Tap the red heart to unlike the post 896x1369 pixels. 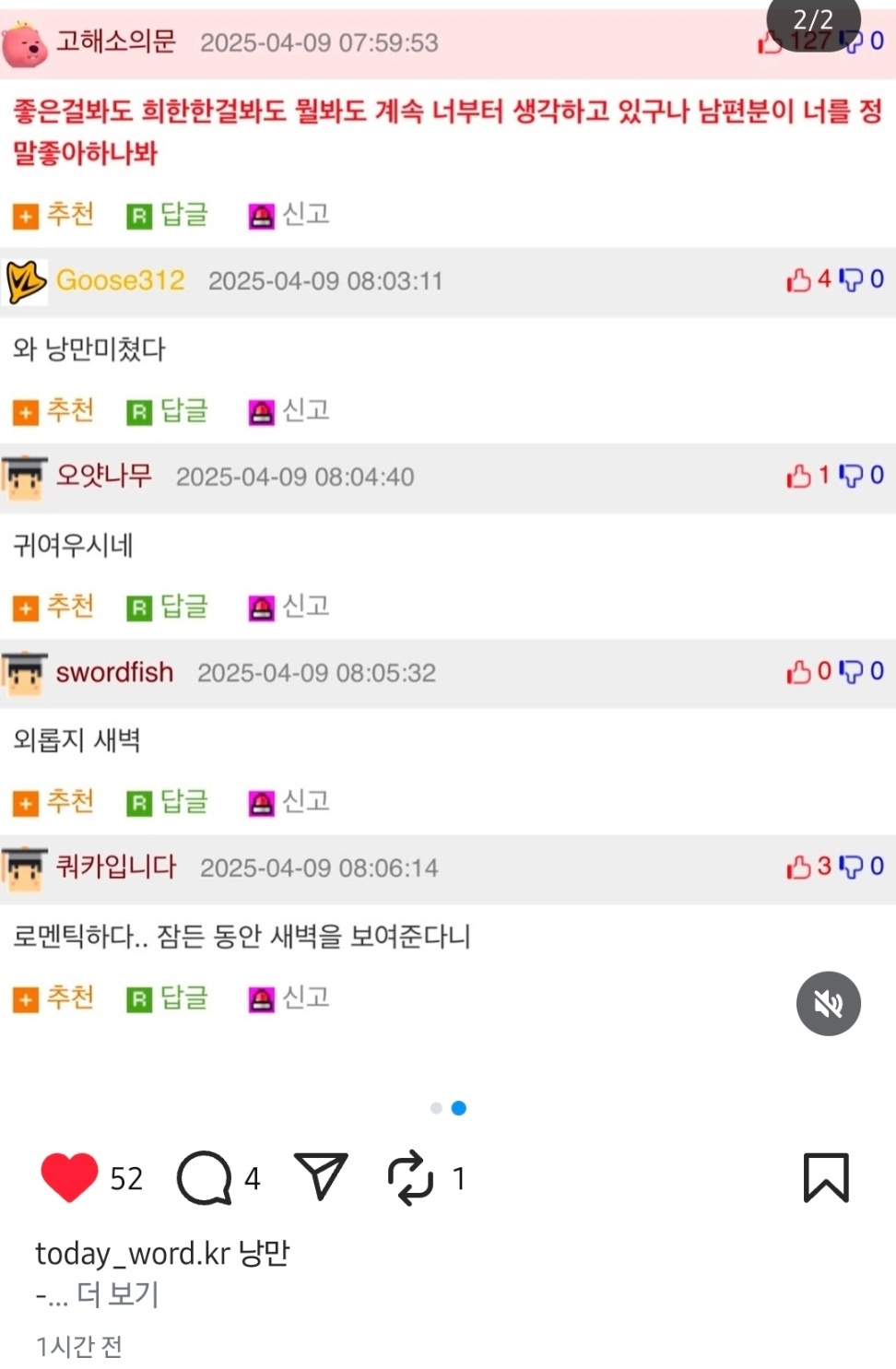(x=69, y=1177)
